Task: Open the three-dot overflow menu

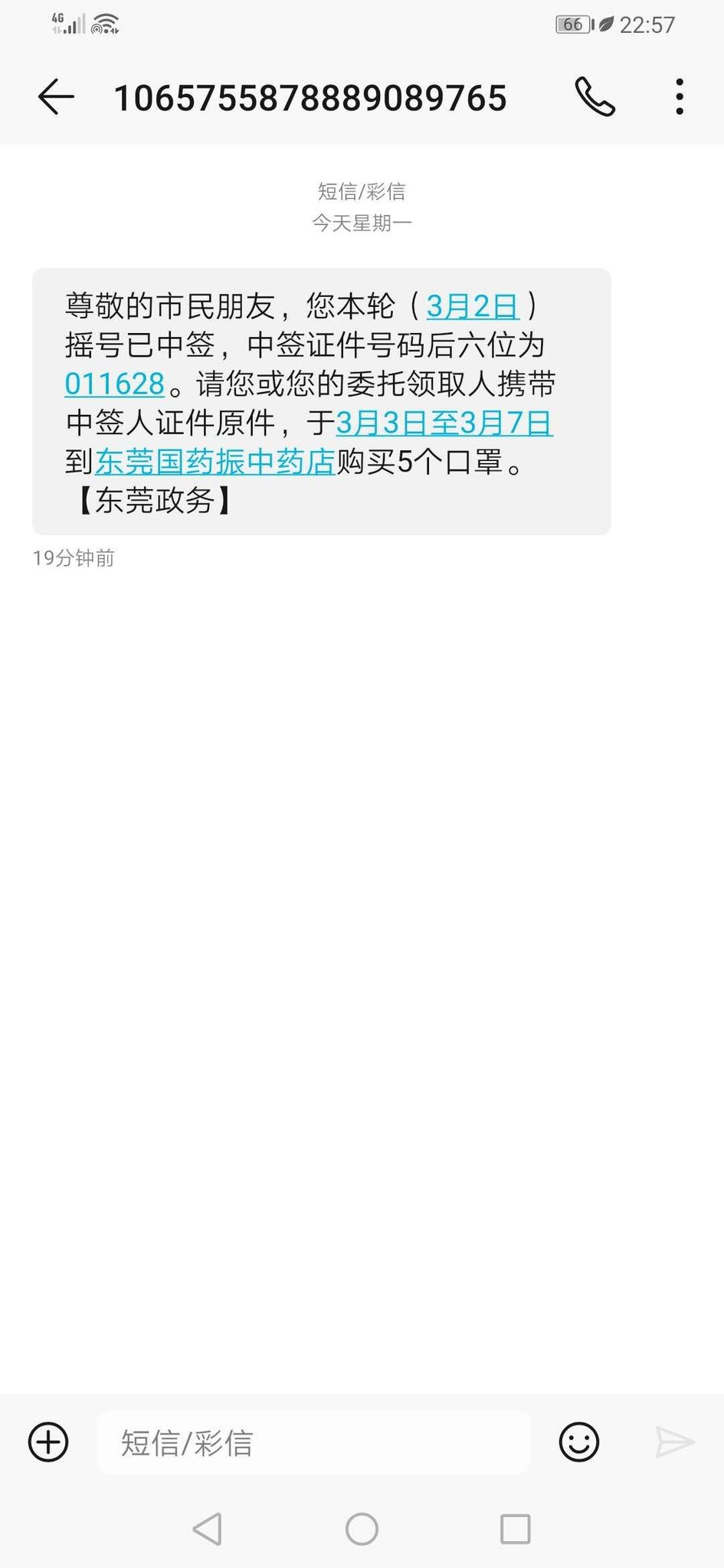Action: 679,97
